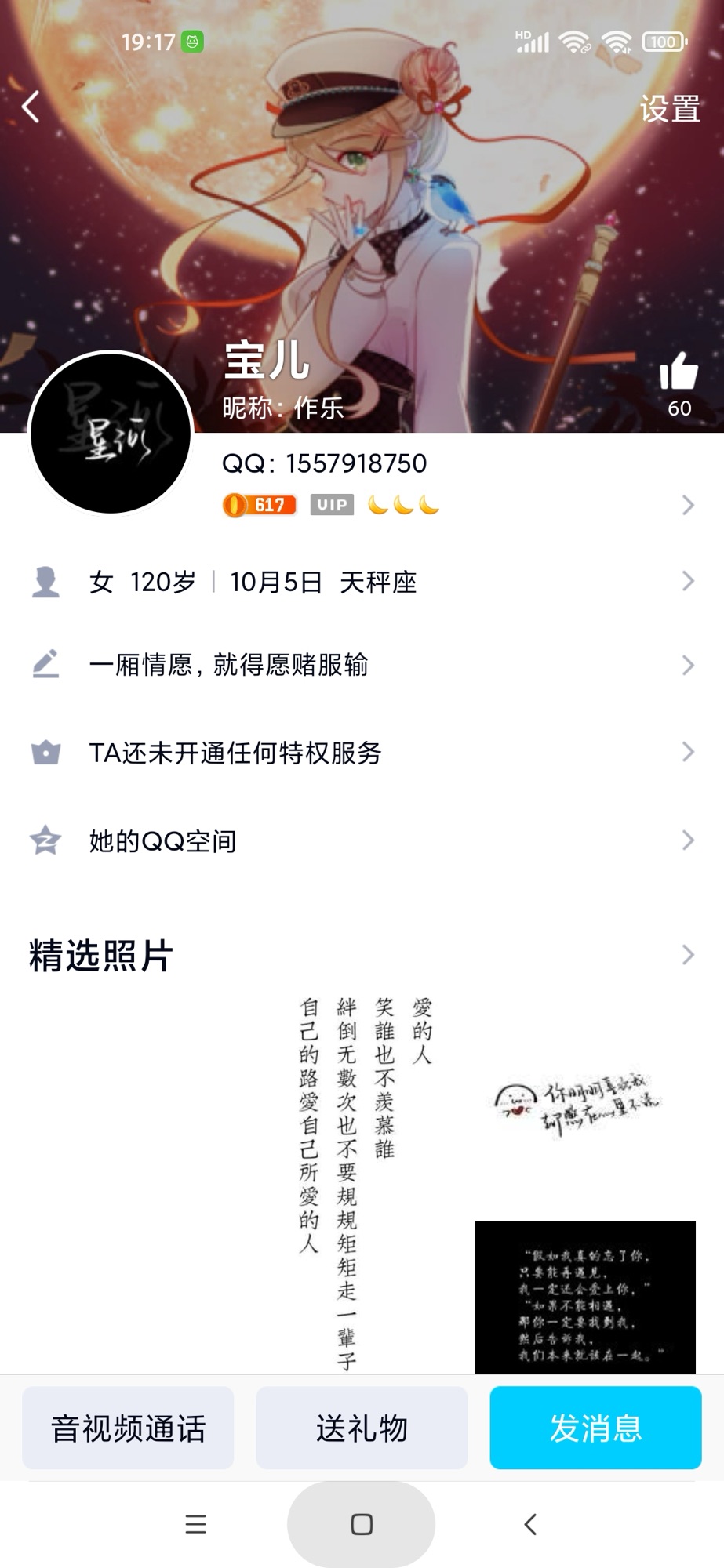The image size is (724, 1568).
Task: Tap 发消息 to send a message
Action: pyautogui.click(x=595, y=1428)
